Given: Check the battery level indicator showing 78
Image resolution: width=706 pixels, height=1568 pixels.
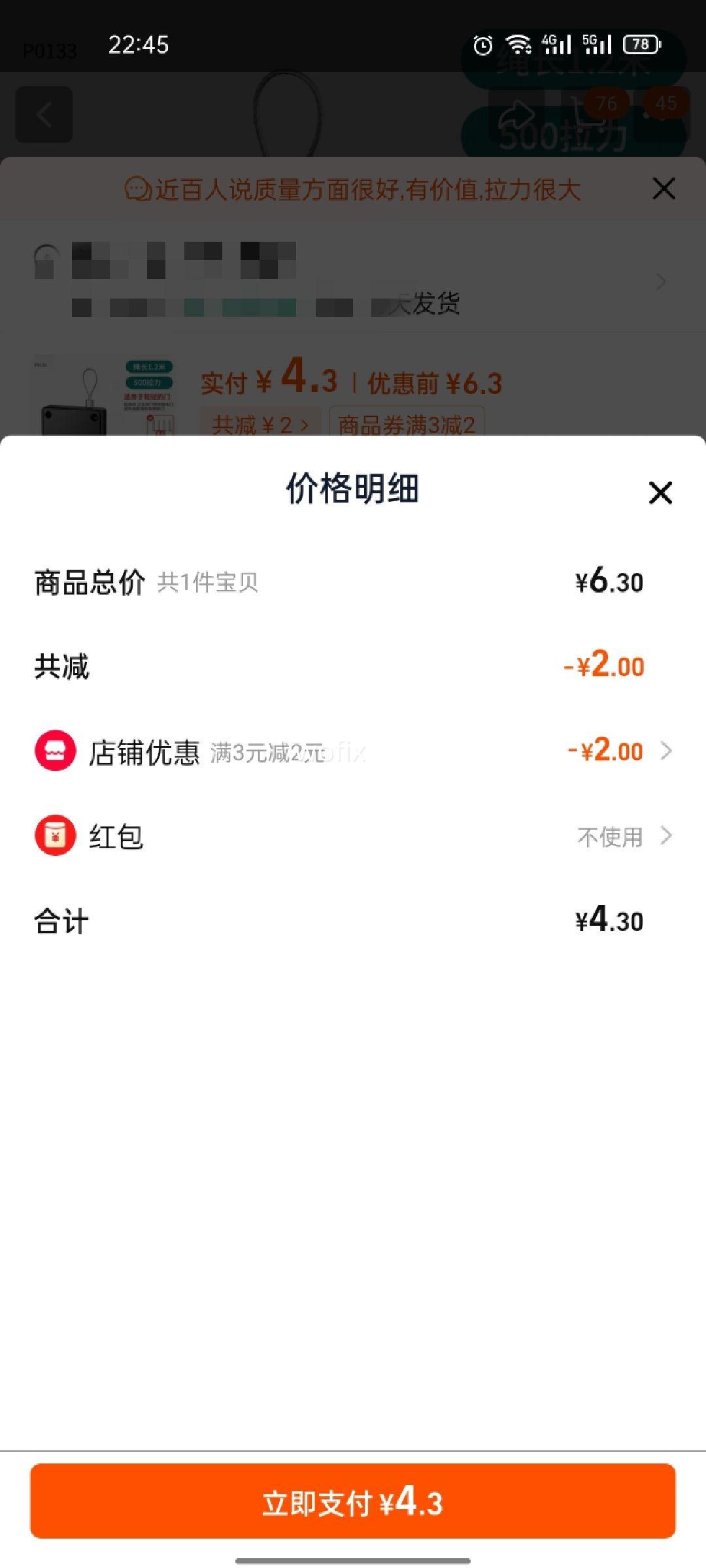Looking at the screenshot, I should (641, 46).
